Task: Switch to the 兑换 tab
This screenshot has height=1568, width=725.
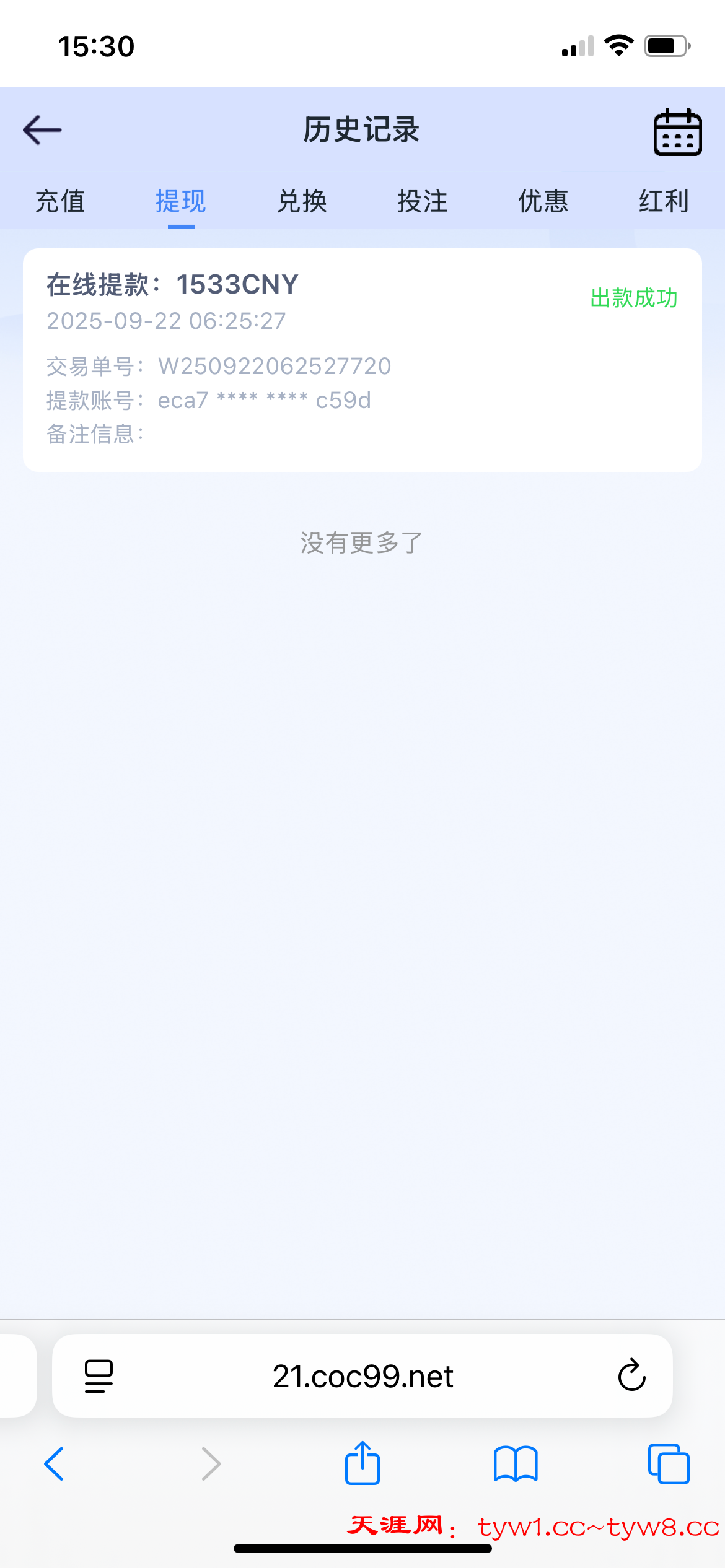Action: point(302,201)
